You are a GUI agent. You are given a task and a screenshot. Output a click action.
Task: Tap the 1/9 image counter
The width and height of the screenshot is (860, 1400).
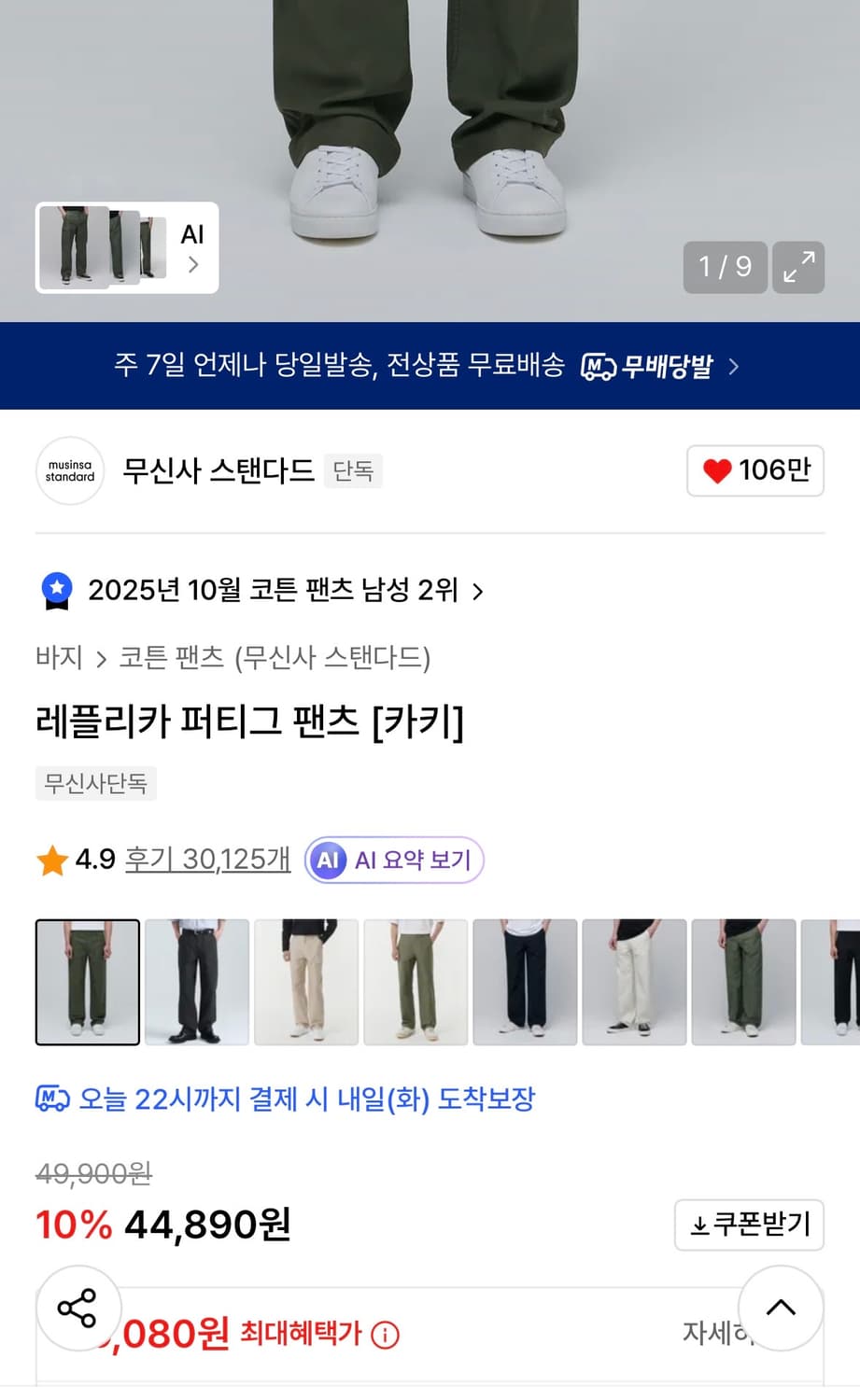point(725,268)
